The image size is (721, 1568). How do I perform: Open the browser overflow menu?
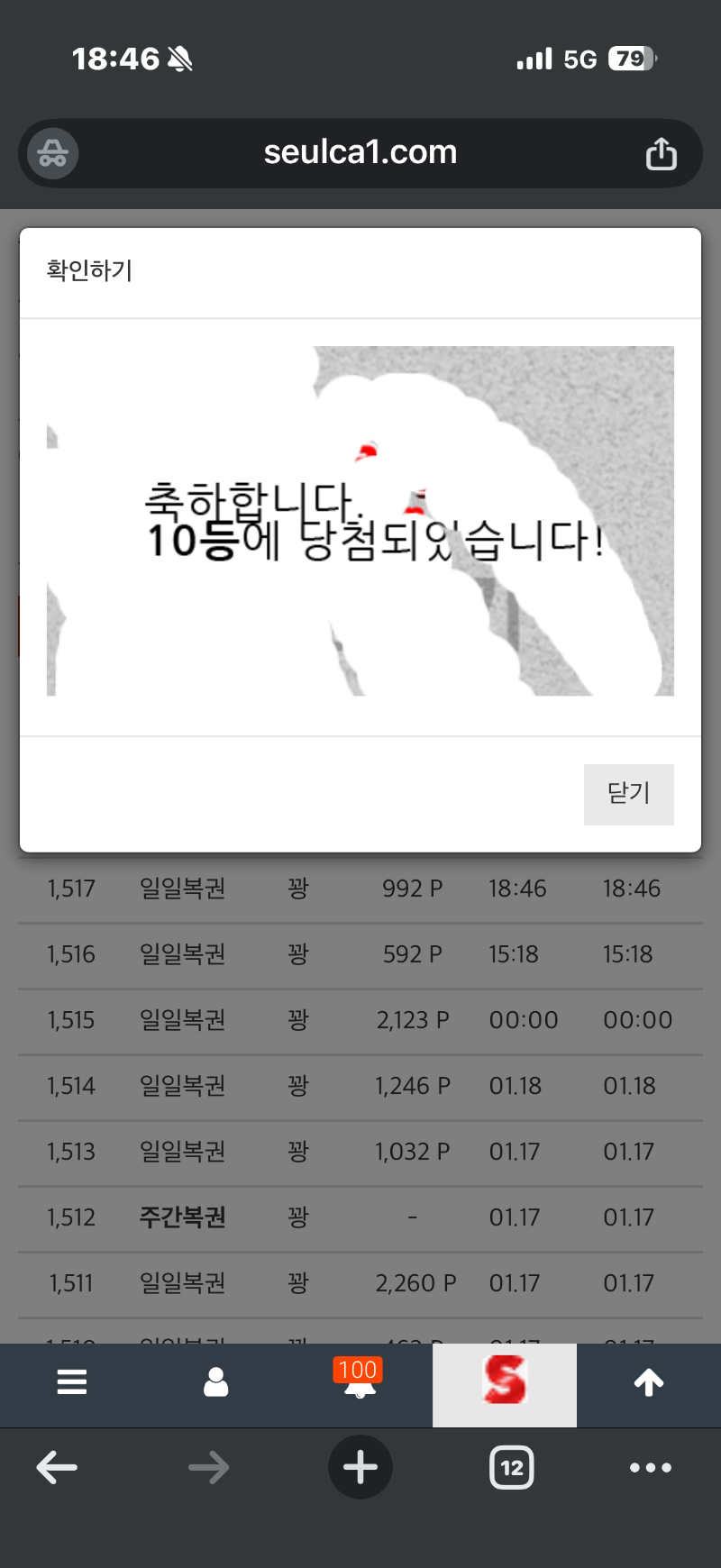651,1468
